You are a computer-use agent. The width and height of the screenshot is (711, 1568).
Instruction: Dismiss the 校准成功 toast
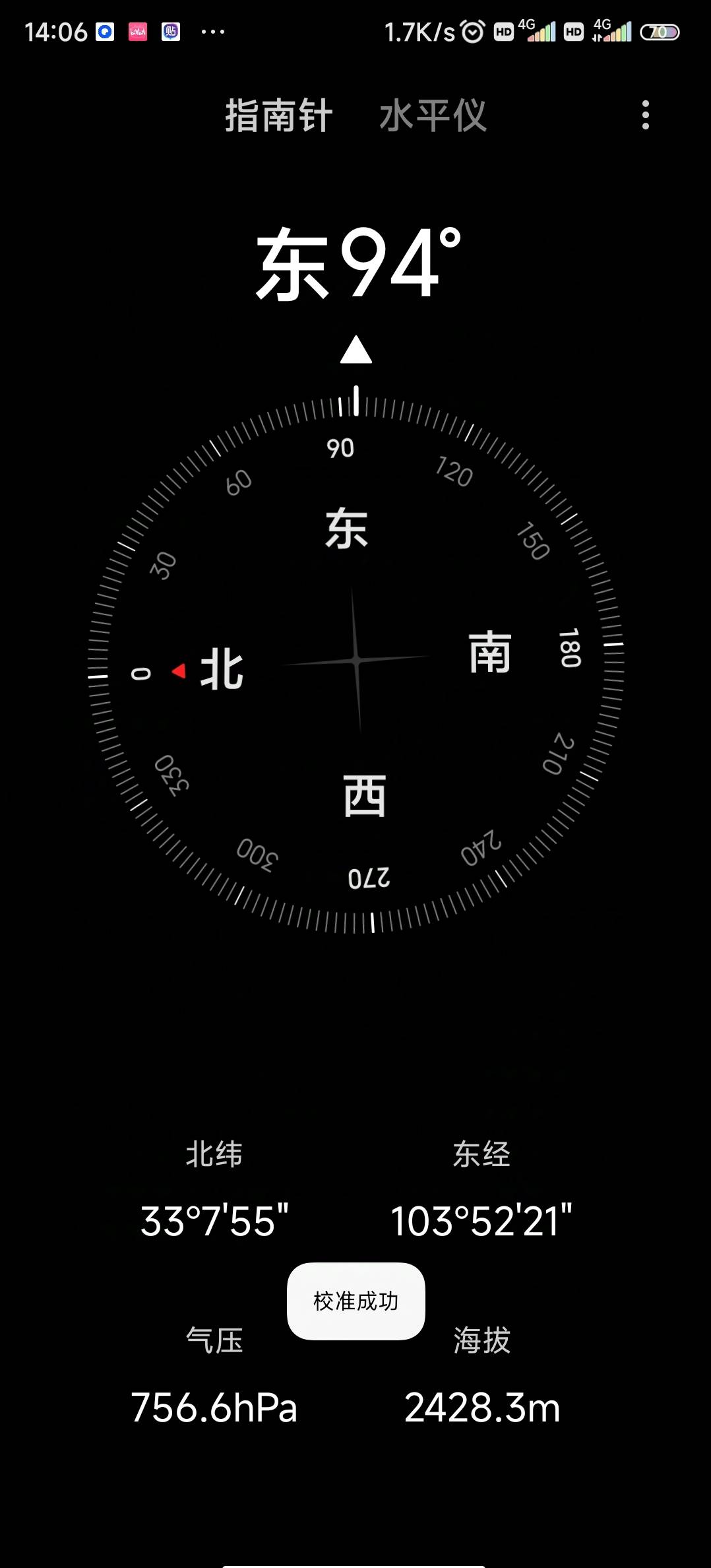tap(355, 1298)
